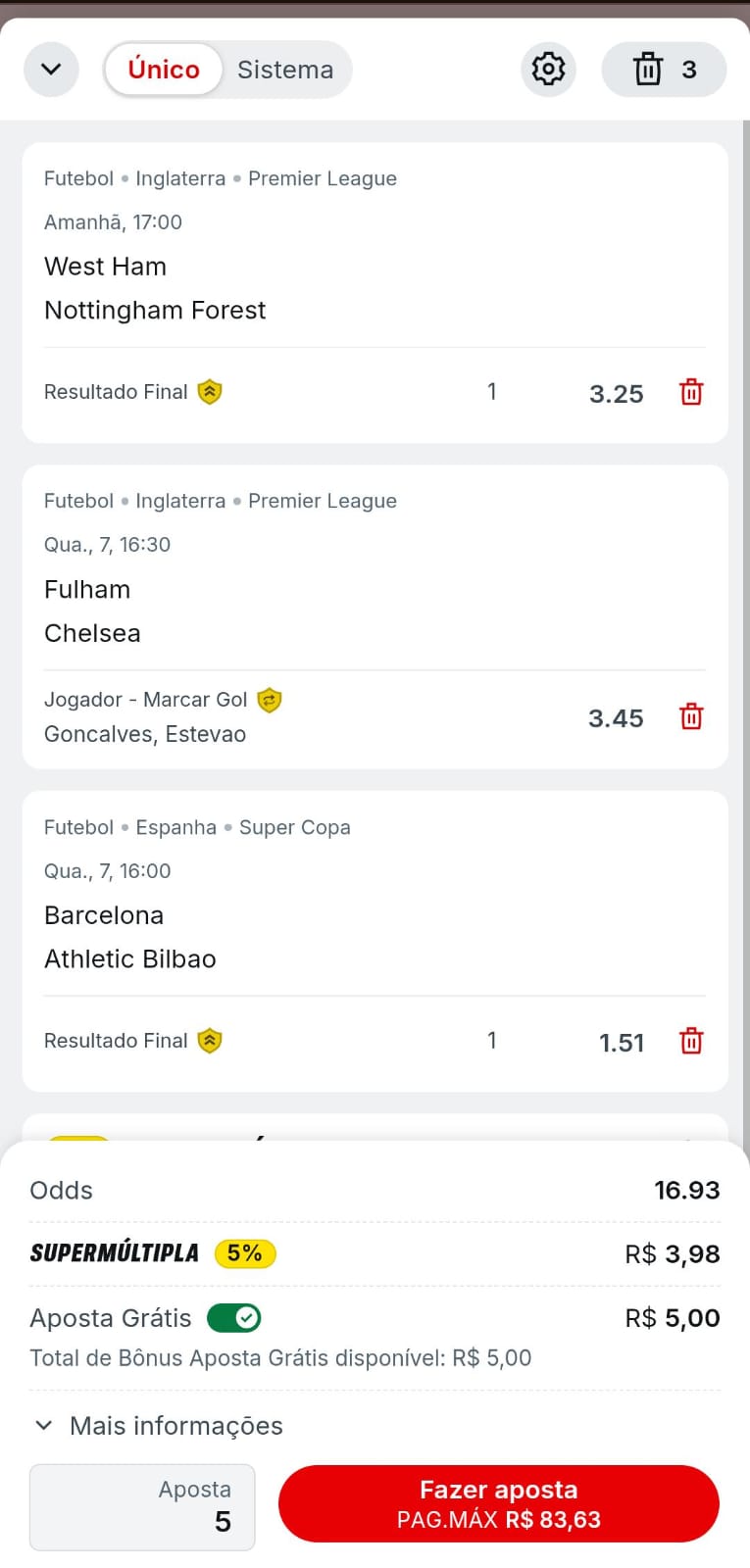Image resolution: width=750 pixels, height=1568 pixels.
Task: Disable the Aposta Grátis toggle
Action: 233,1317
